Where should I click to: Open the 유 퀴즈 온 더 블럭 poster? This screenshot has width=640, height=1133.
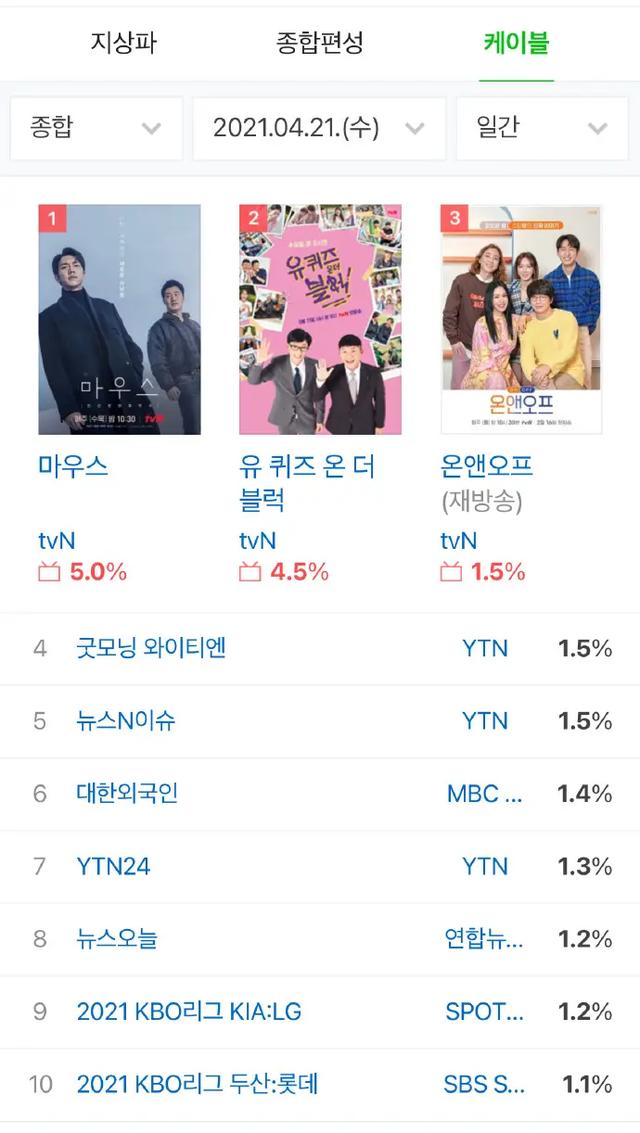[320, 319]
